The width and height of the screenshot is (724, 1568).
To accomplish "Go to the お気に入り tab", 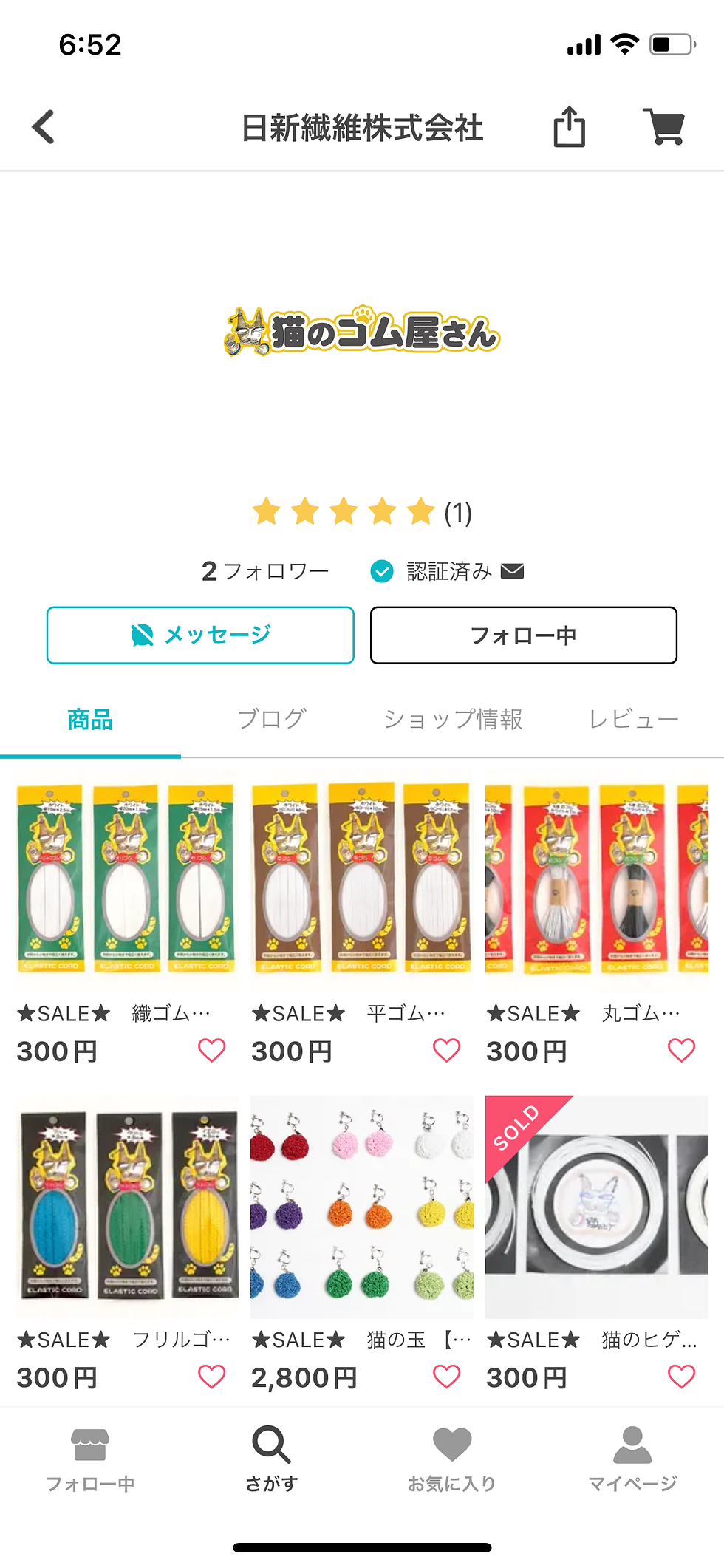I will [x=452, y=1459].
